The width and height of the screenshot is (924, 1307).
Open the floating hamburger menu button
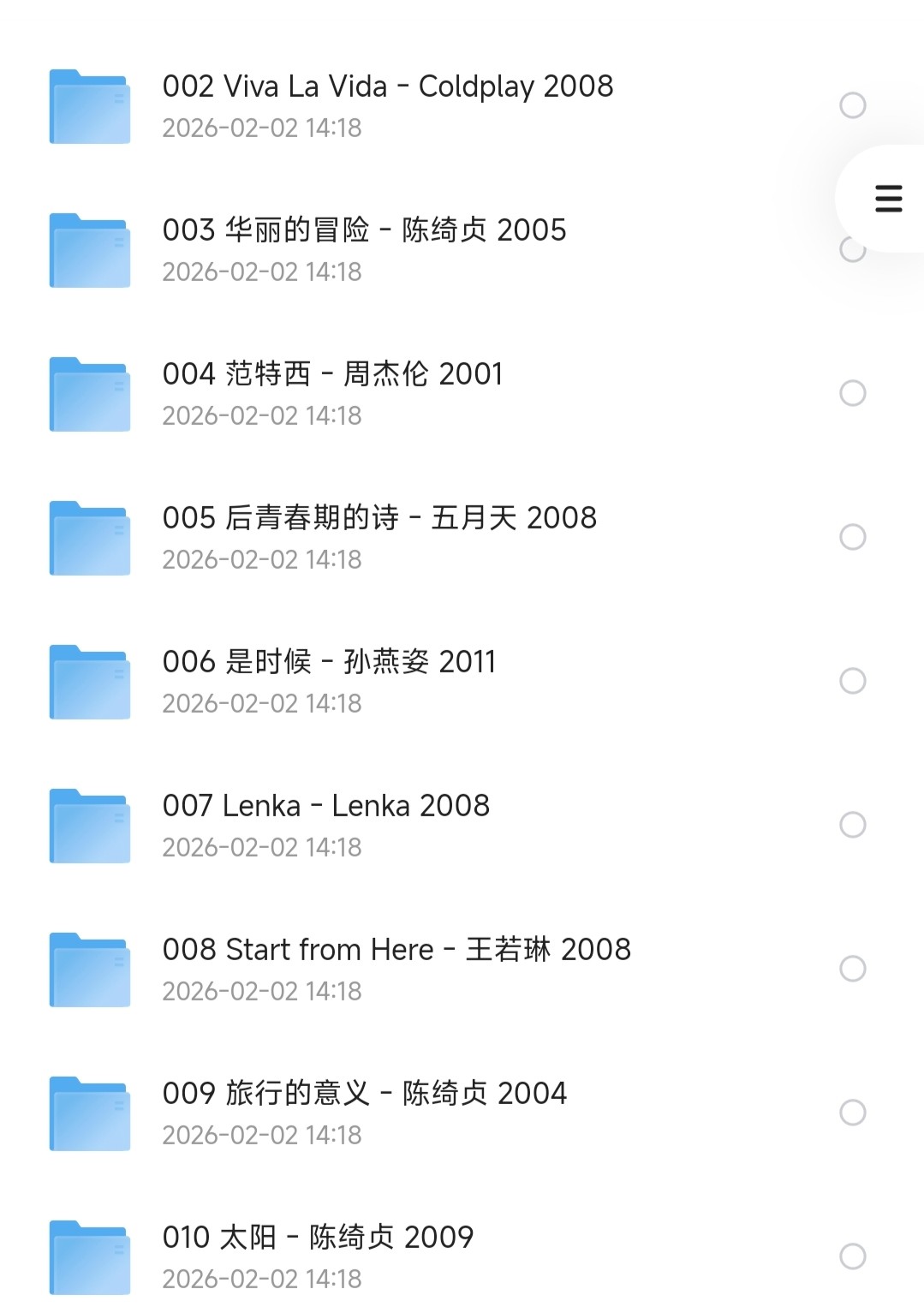coord(888,198)
